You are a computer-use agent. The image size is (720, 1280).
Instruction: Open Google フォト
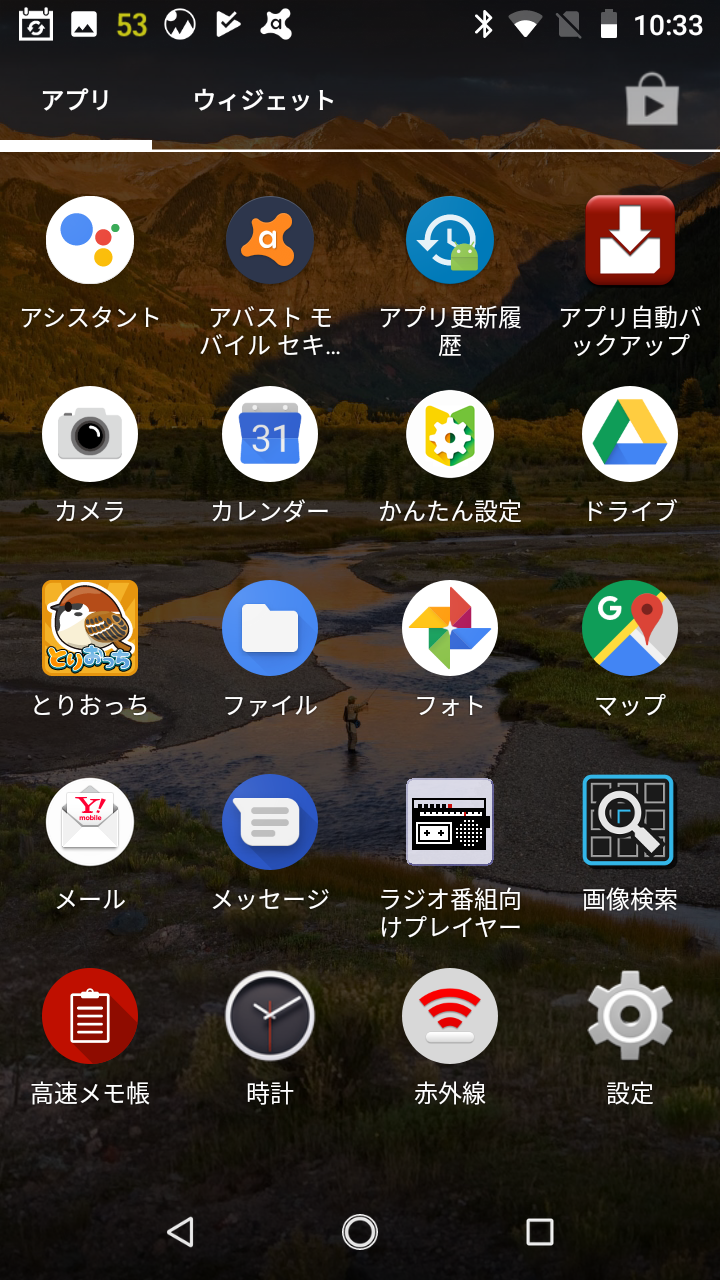tap(450, 628)
